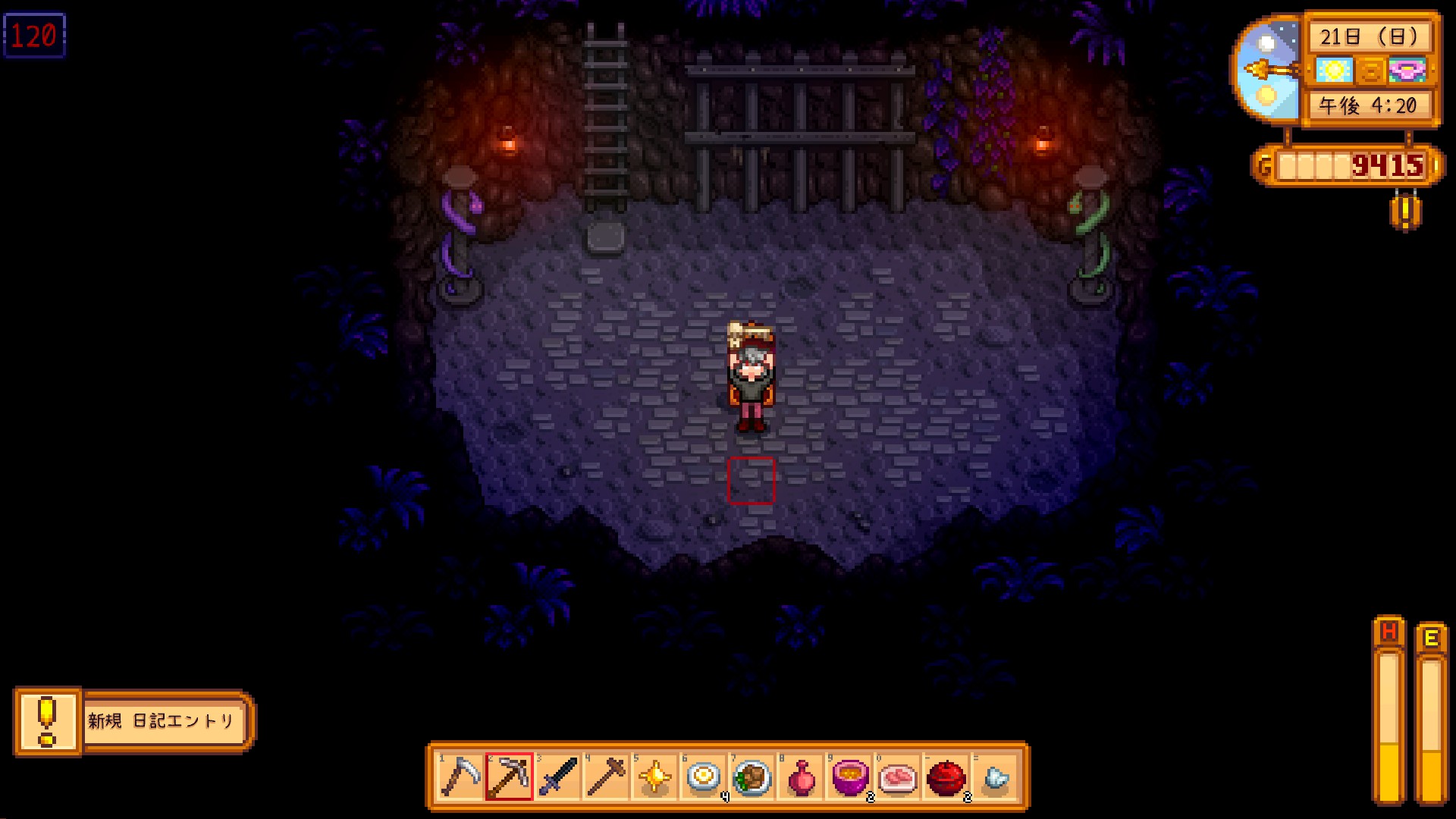The width and height of the screenshot is (1456, 819).
Task: Select the pink sashimi plate in slot 0
Action: click(897, 777)
